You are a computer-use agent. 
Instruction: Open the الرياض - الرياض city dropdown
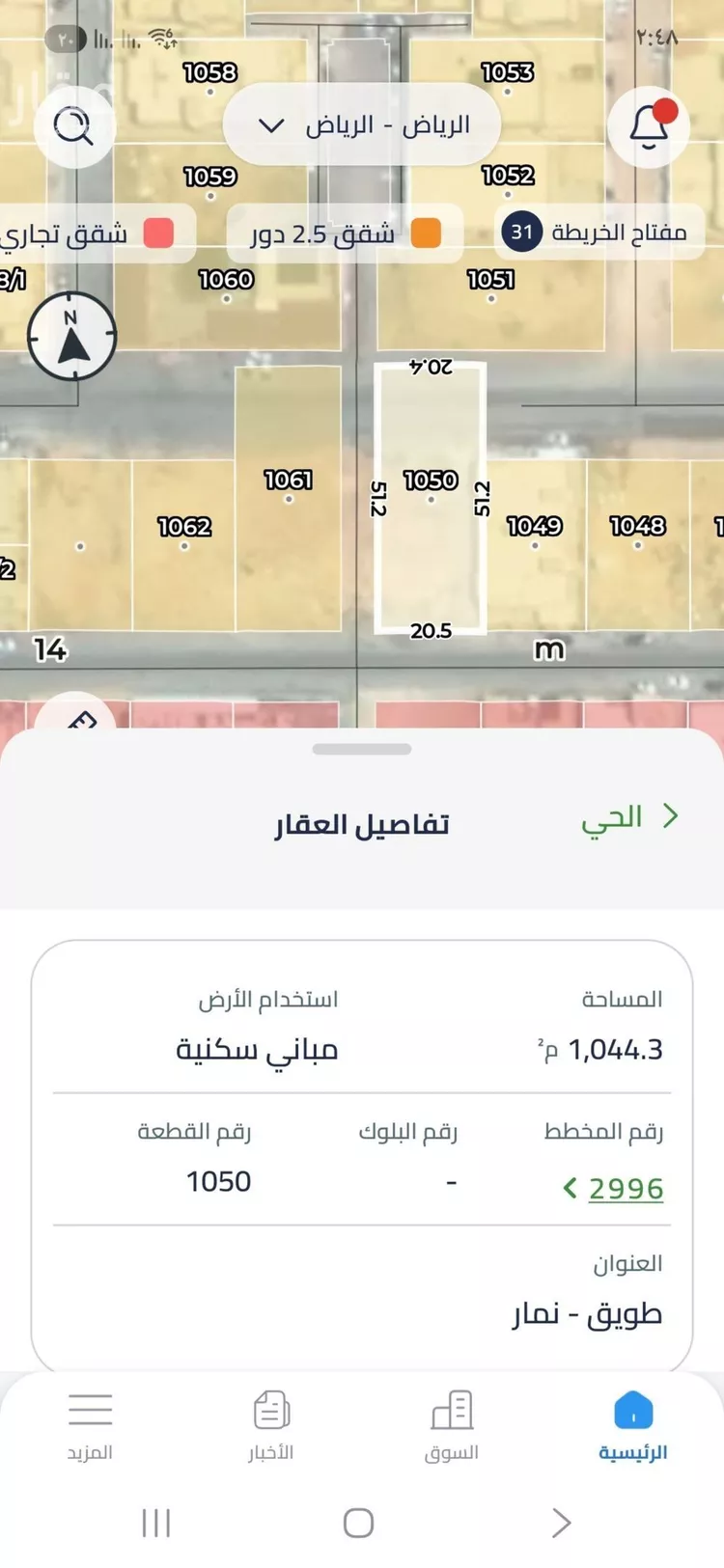pos(361,124)
